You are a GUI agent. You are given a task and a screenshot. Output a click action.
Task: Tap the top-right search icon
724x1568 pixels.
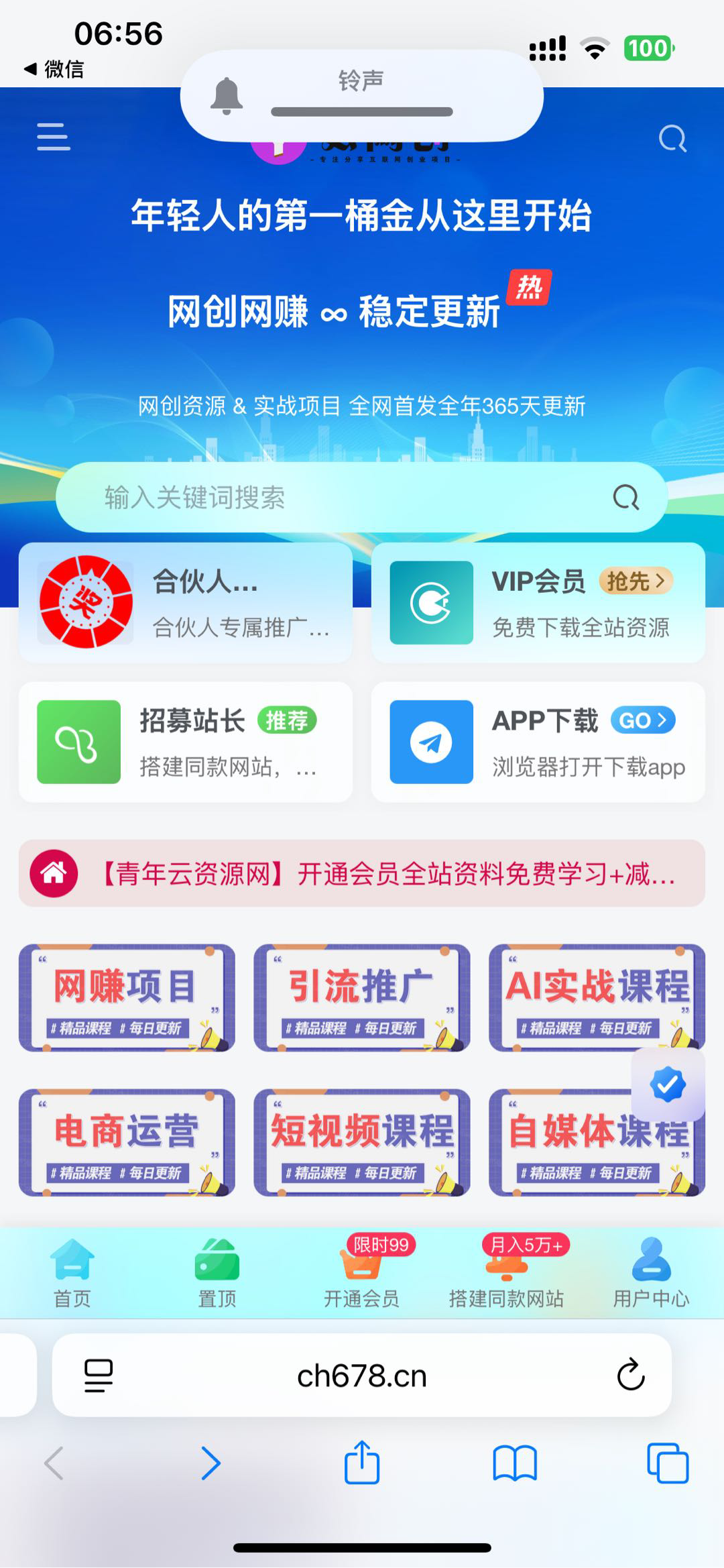pos(672,139)
